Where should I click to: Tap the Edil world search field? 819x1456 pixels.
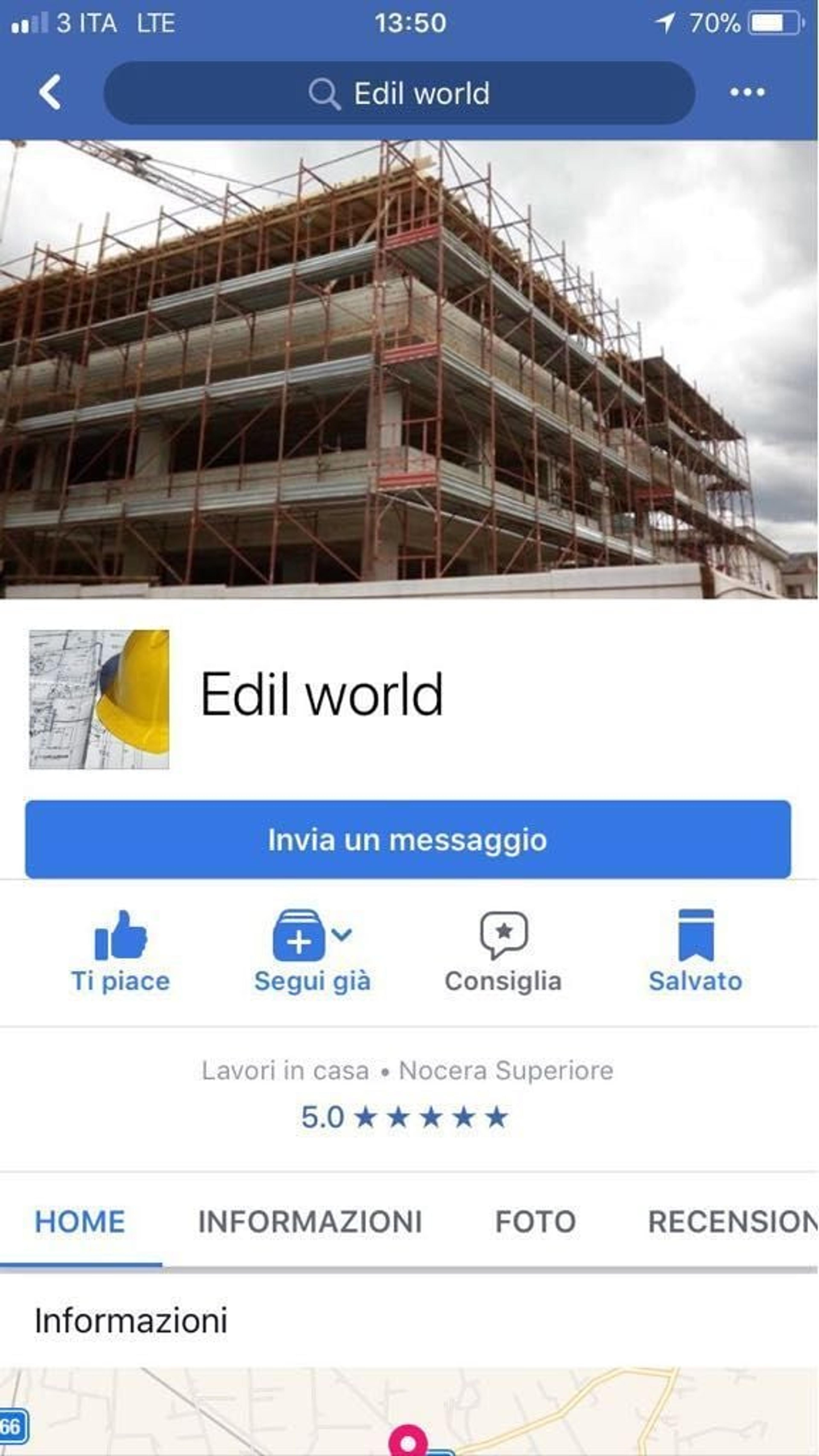coord(399,93)
